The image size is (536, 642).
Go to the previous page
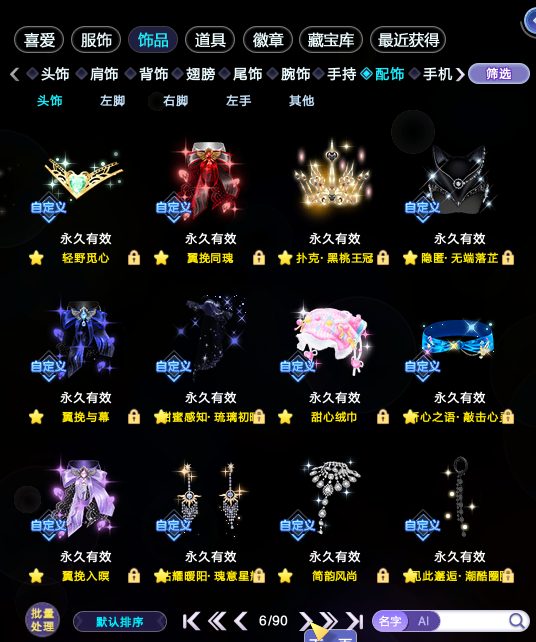pos(241,621)
